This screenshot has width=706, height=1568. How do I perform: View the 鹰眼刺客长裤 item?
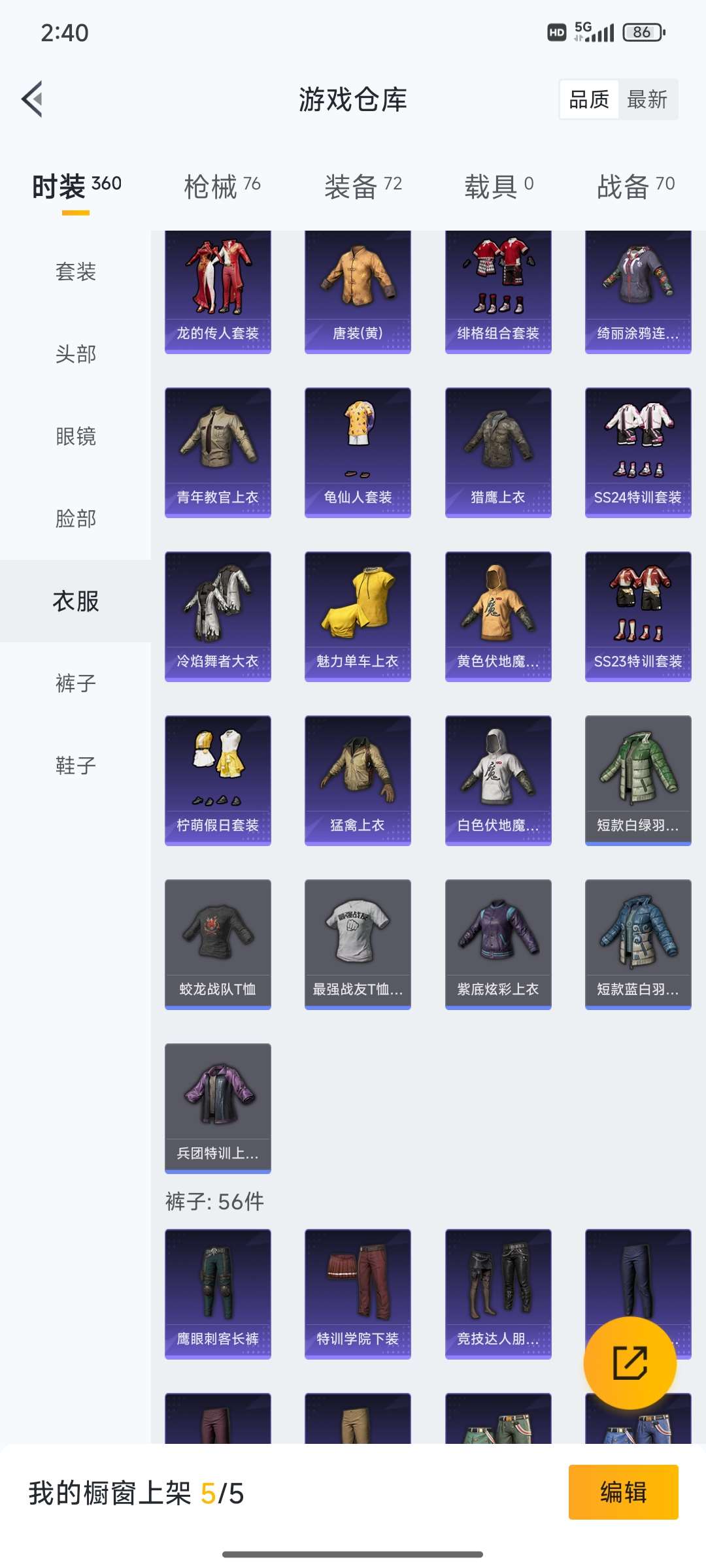218,1294
